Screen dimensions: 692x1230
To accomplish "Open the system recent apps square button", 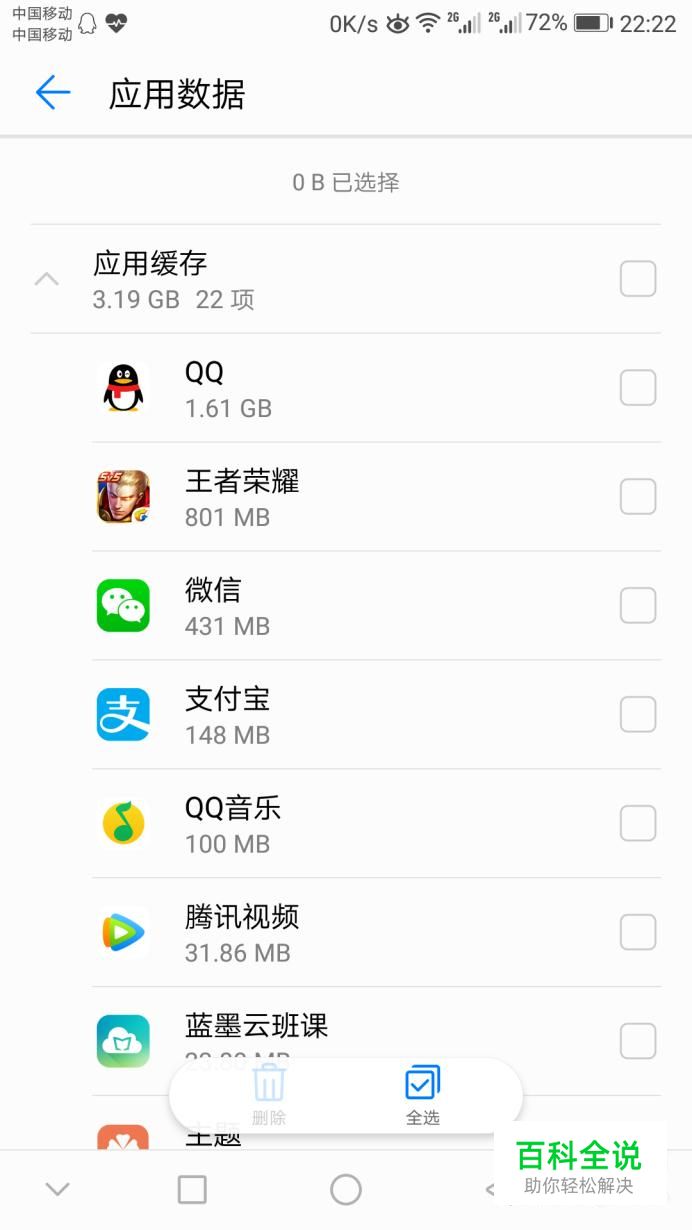I will 192,1189.
